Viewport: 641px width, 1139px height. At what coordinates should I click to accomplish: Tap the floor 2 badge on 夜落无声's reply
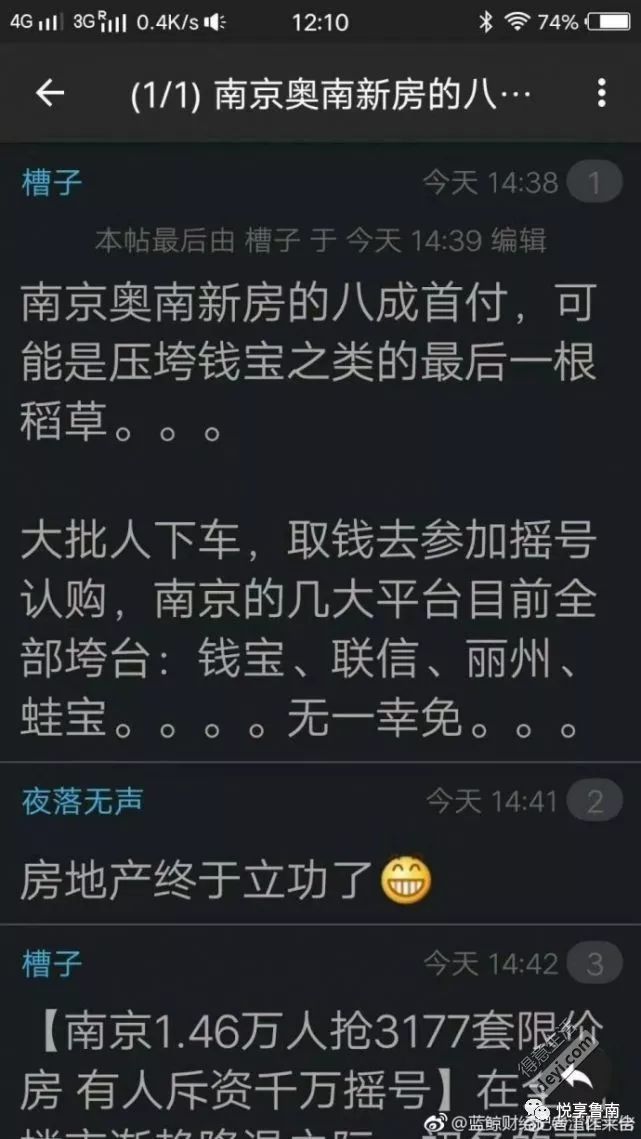594,800
